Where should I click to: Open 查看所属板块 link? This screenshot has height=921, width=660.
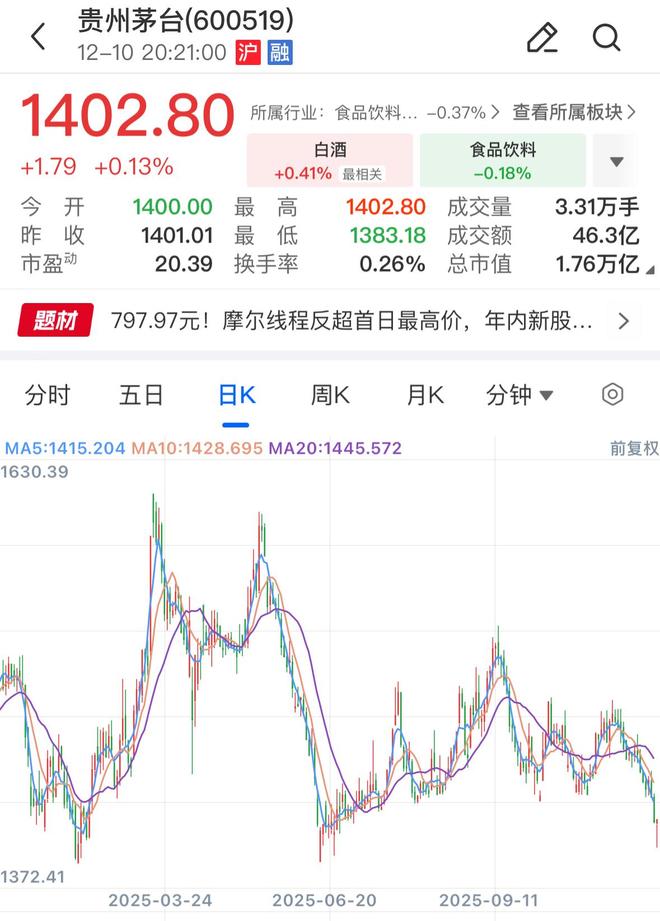tap(574, 112)
